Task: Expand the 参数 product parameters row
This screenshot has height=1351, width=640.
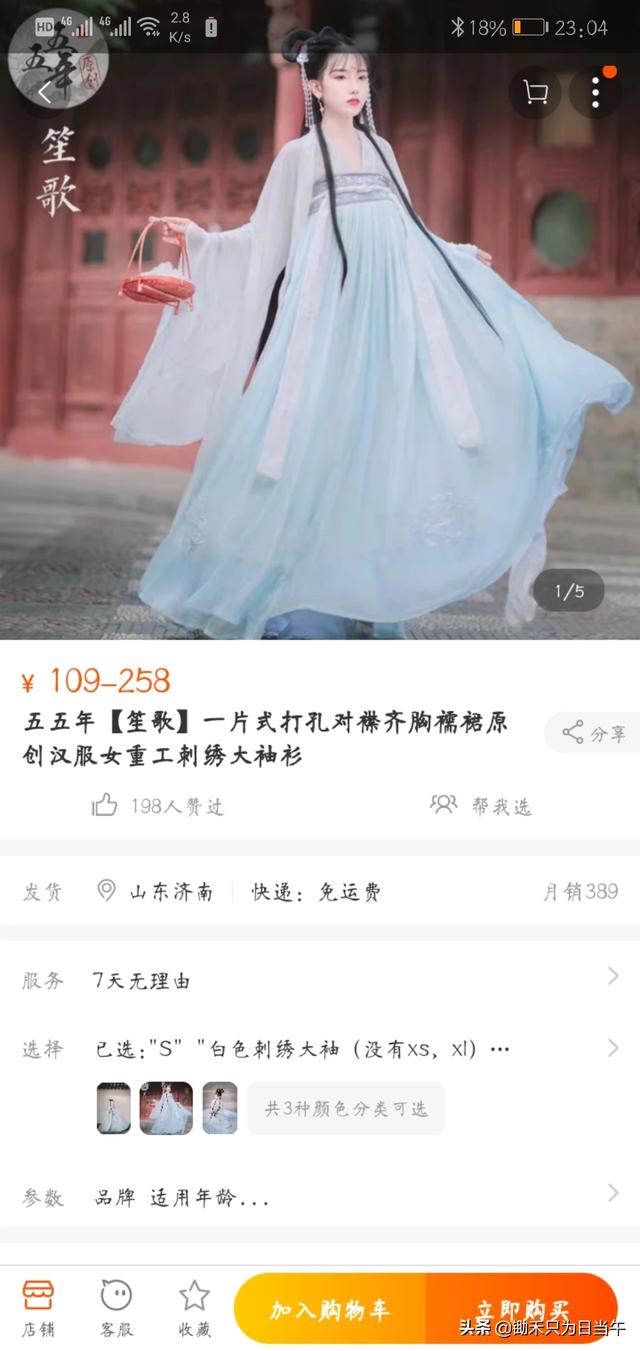Action: pos(320,1196)
